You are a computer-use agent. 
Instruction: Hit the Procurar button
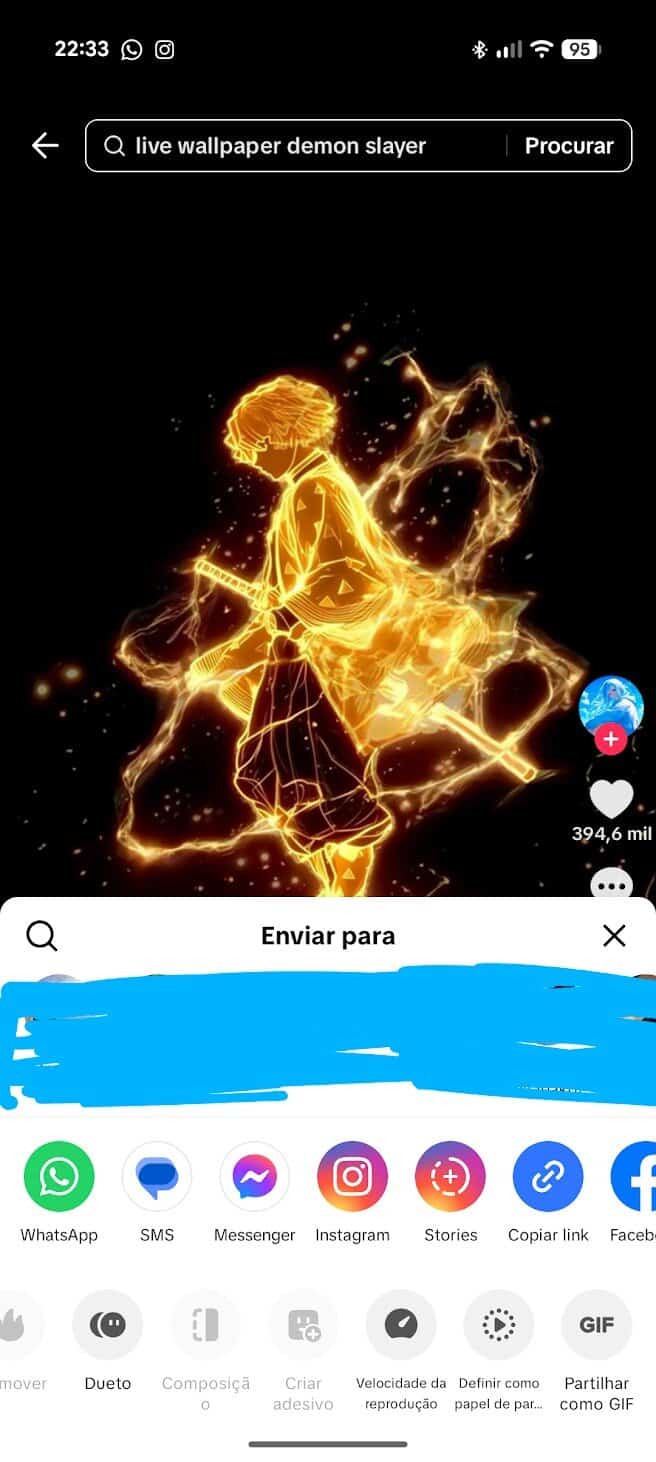pos(569,146)
